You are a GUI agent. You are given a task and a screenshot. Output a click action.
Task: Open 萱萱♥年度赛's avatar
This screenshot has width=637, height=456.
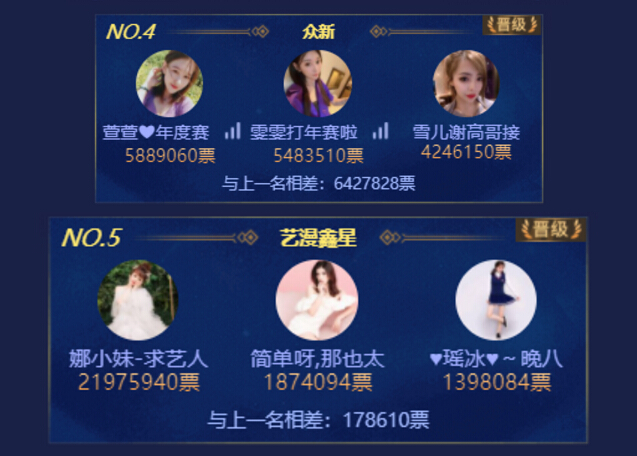pos(169,84)
